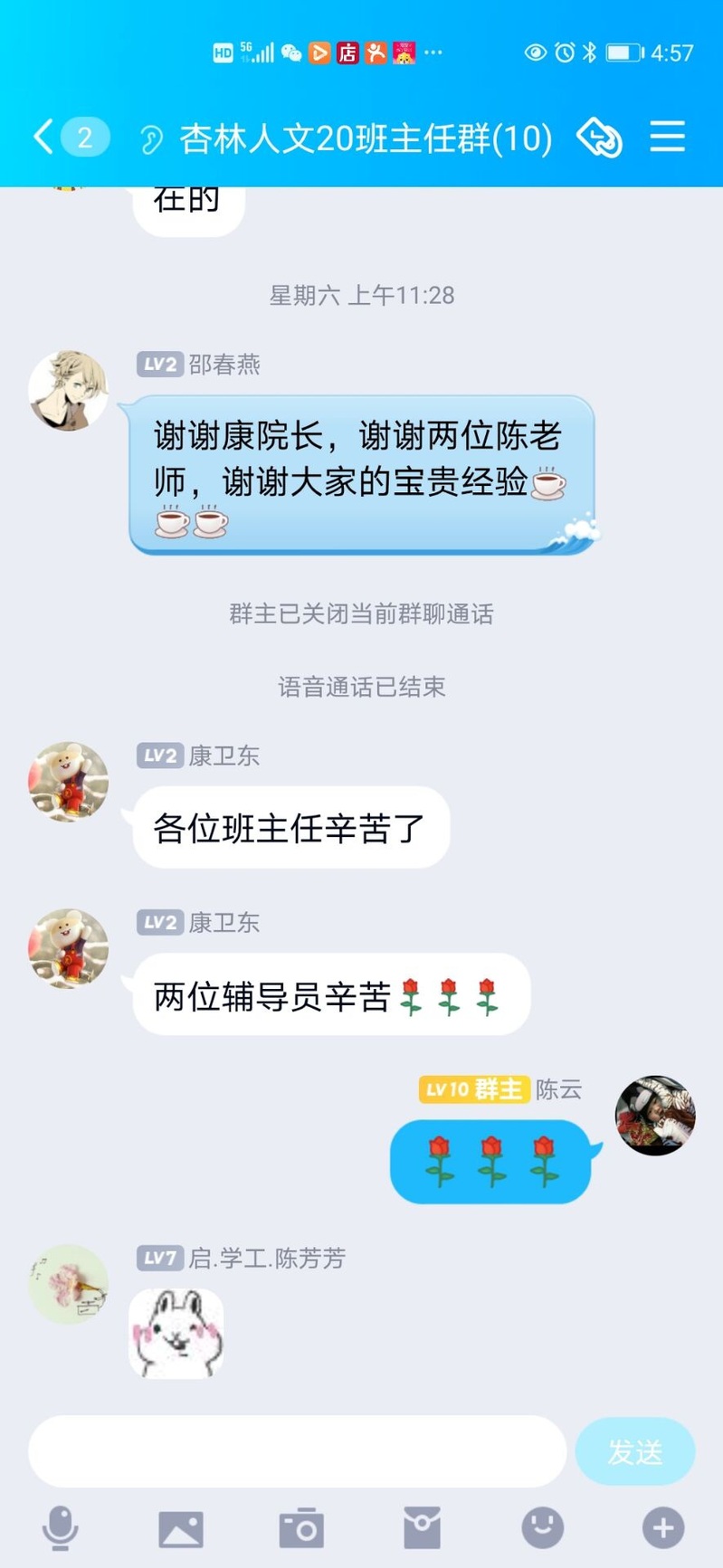Image resolution: width=723 pixels, height=1568 pixels.
Task: View the rabbit sticker from 陈芳芳
Action: 176,1333
